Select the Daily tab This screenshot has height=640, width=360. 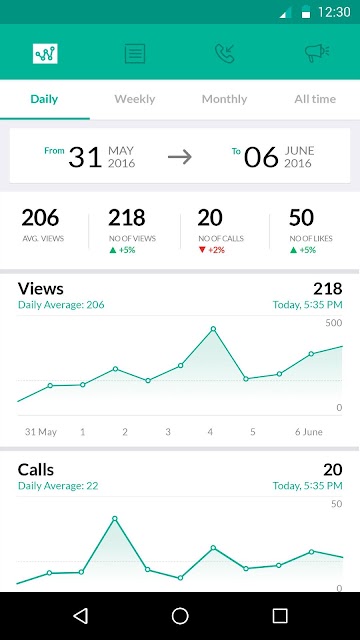tap(44, 99)
